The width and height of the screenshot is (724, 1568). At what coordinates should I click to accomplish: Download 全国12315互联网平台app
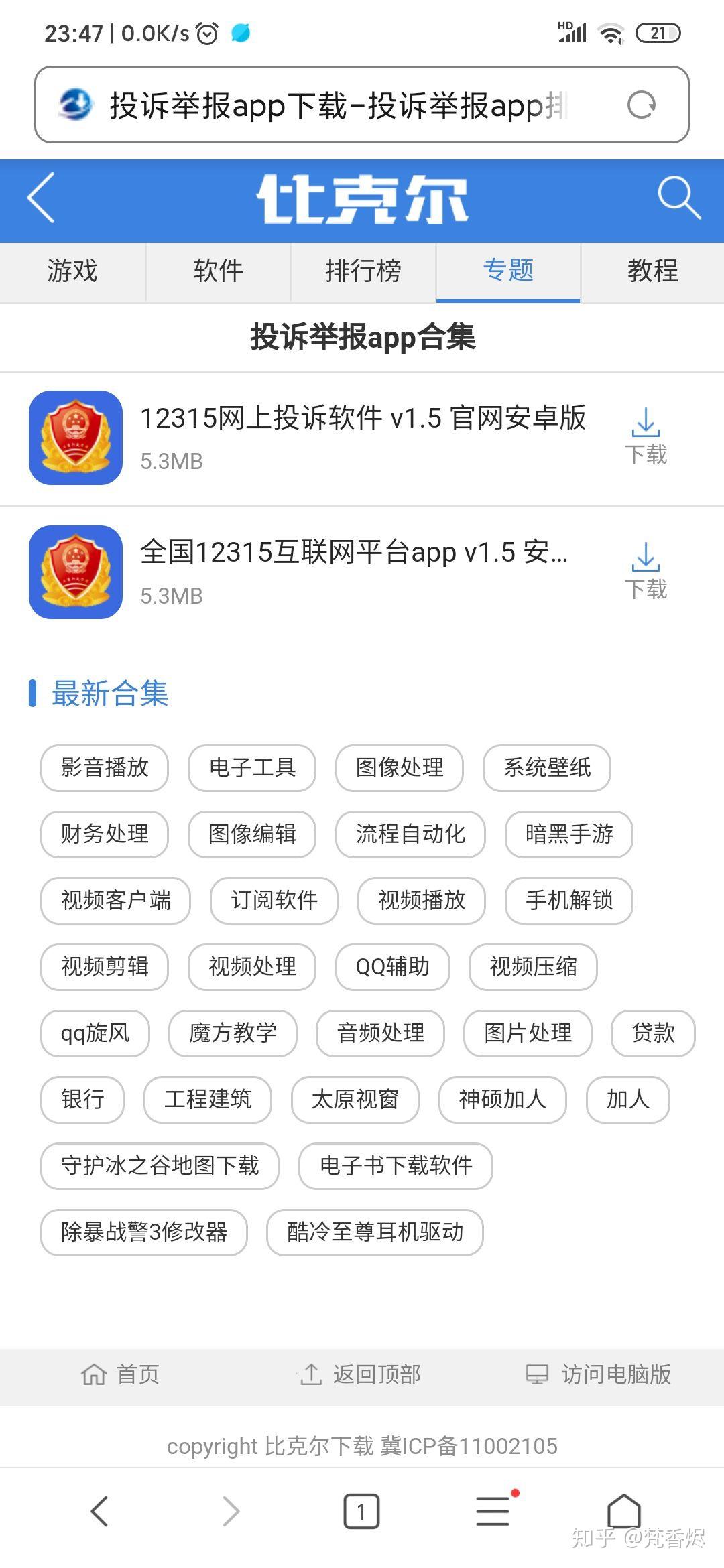coord(646,572)
